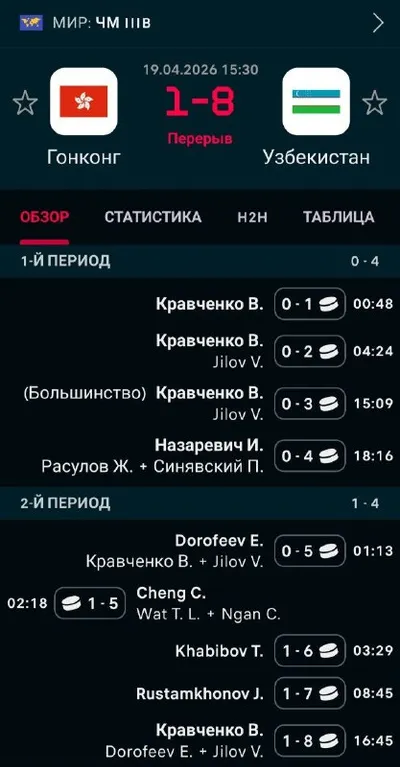Open the МИР: ЧМ III B league header
The image size is (400, 767).
tap(200, 23)
